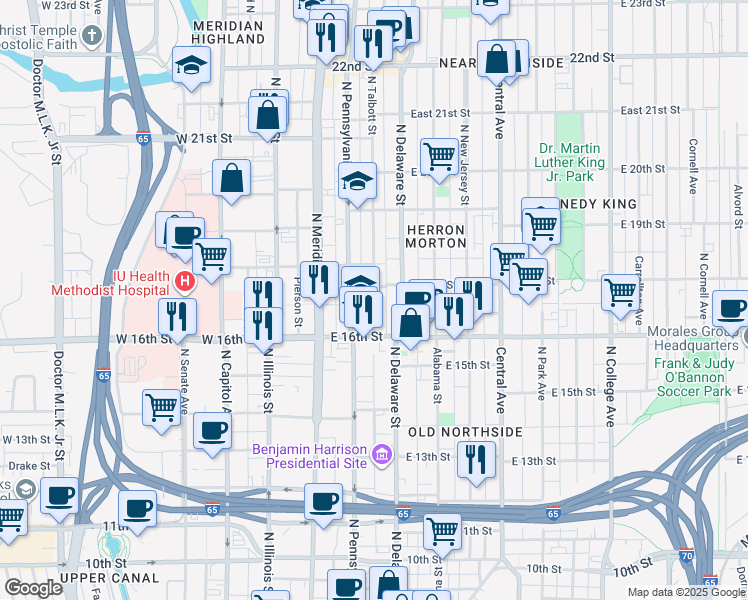Screen dimensions: 748x600
Task: Tap the coffee marker near Morales Group Headquarters
Action: click(x=731, y=308)
